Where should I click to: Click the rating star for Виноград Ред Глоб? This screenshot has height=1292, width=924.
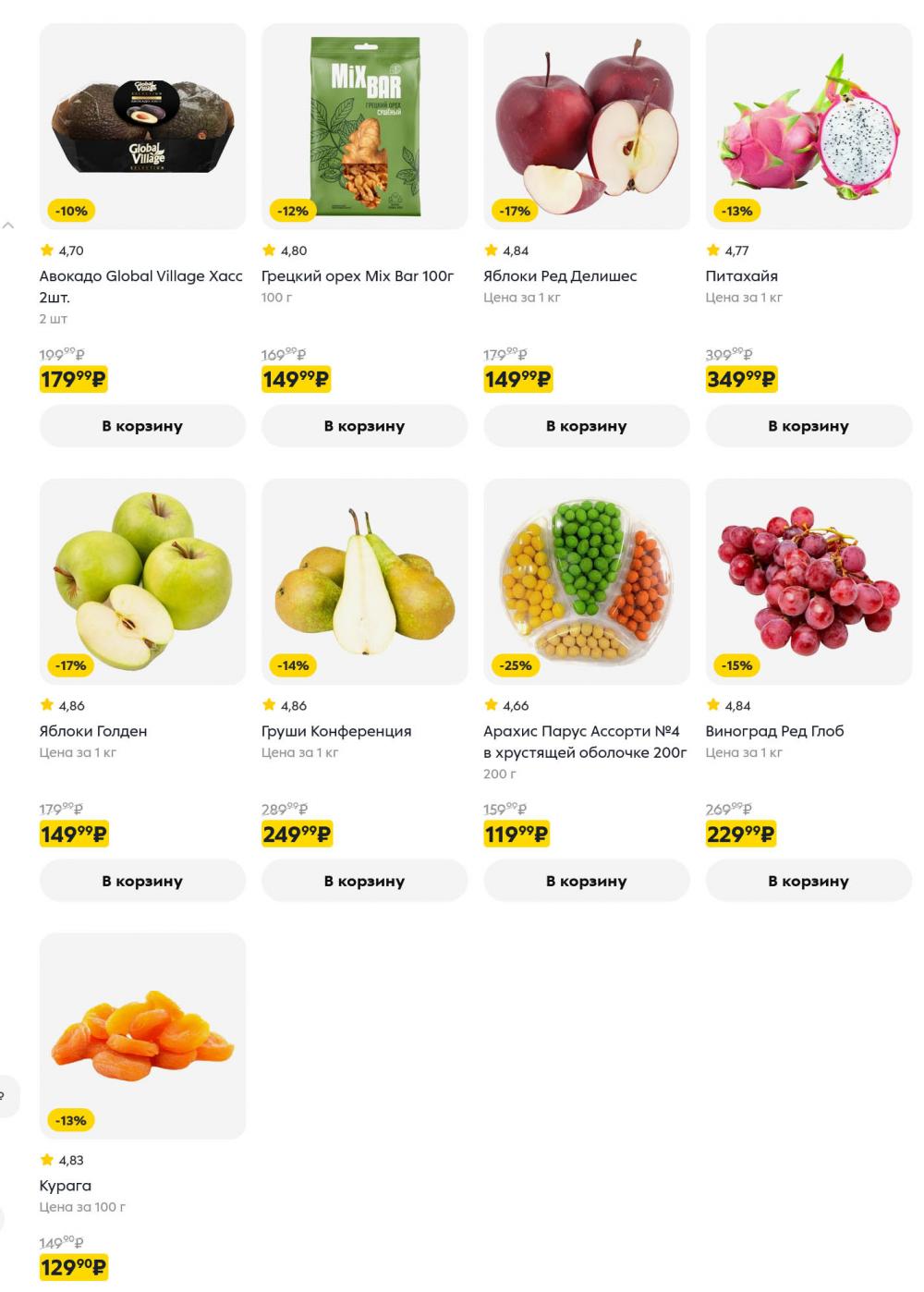pyautogui.click(x=712, y=704)
